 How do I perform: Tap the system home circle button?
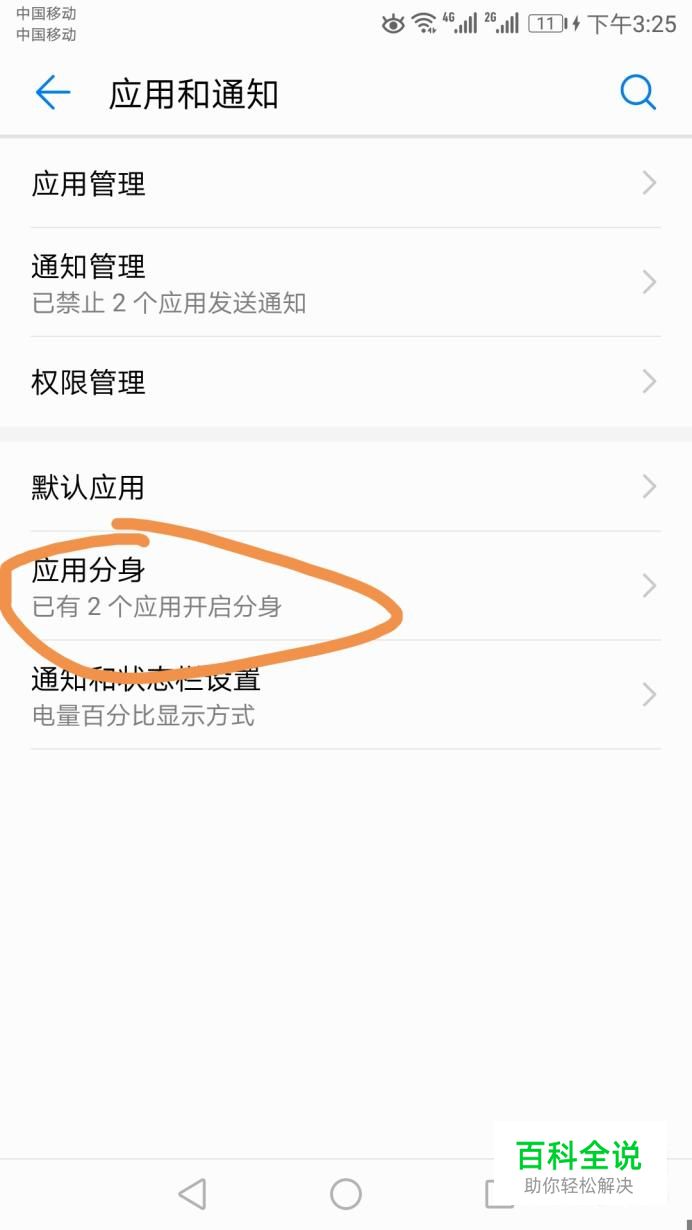point(346,1193)
